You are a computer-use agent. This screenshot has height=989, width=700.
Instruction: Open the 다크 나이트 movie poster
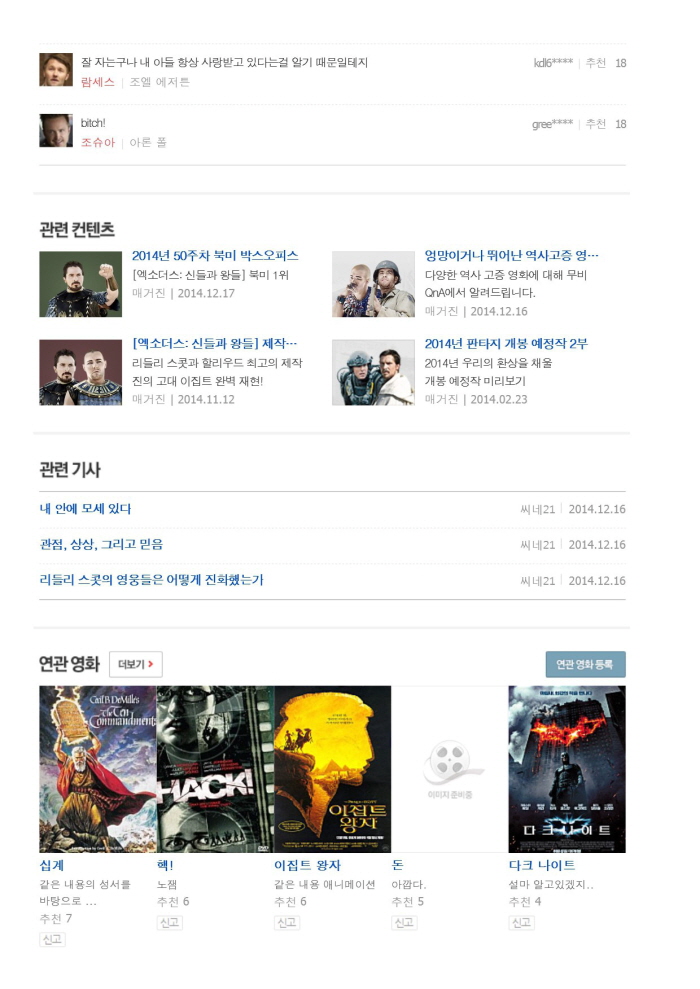point(566,768)
